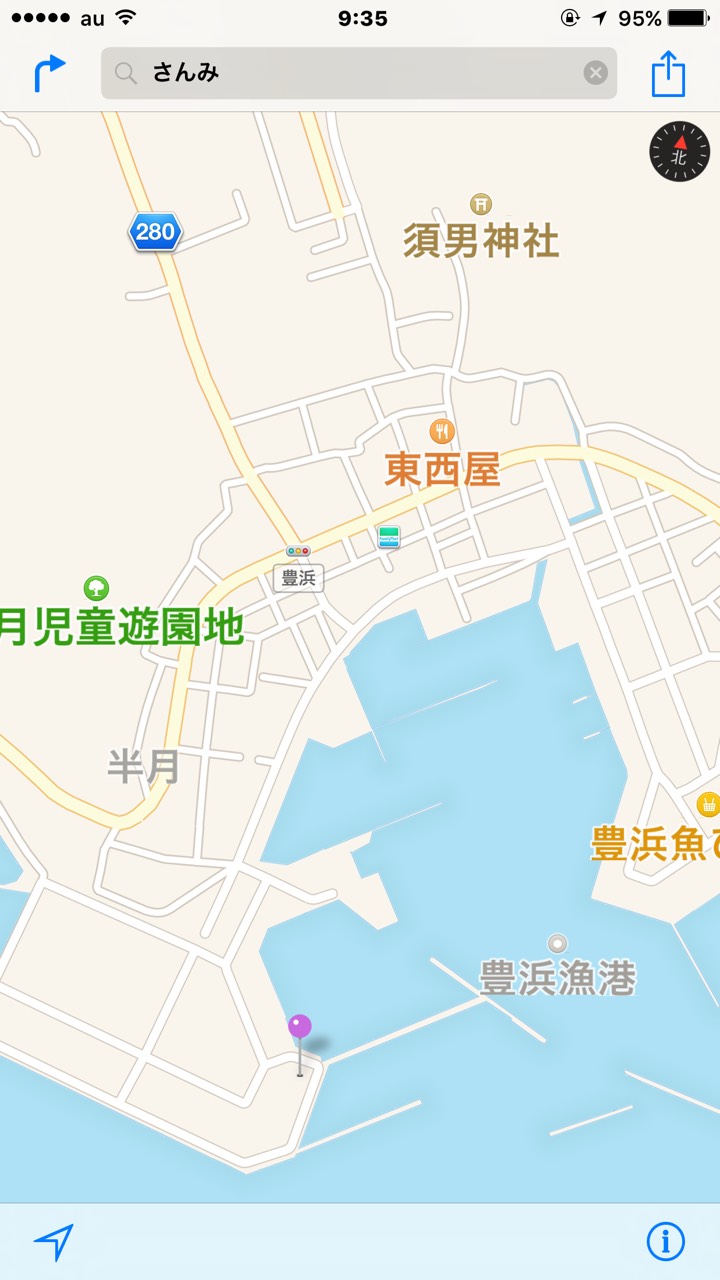720x1280 pixels.
Task: Open the share sheet
Action: coord(668,74)
